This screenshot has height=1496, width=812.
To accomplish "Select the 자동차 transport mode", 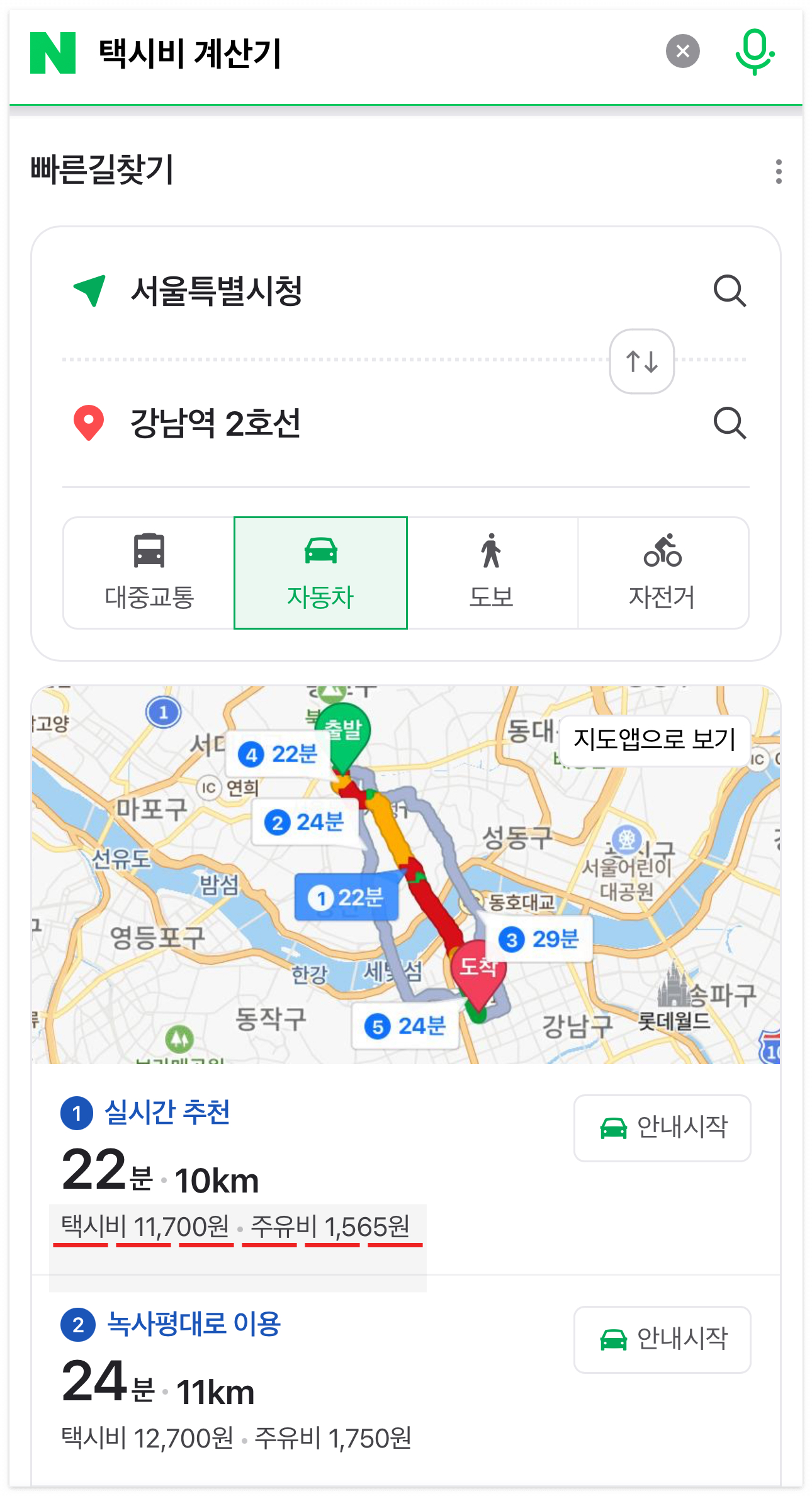I will coord(320,572).
